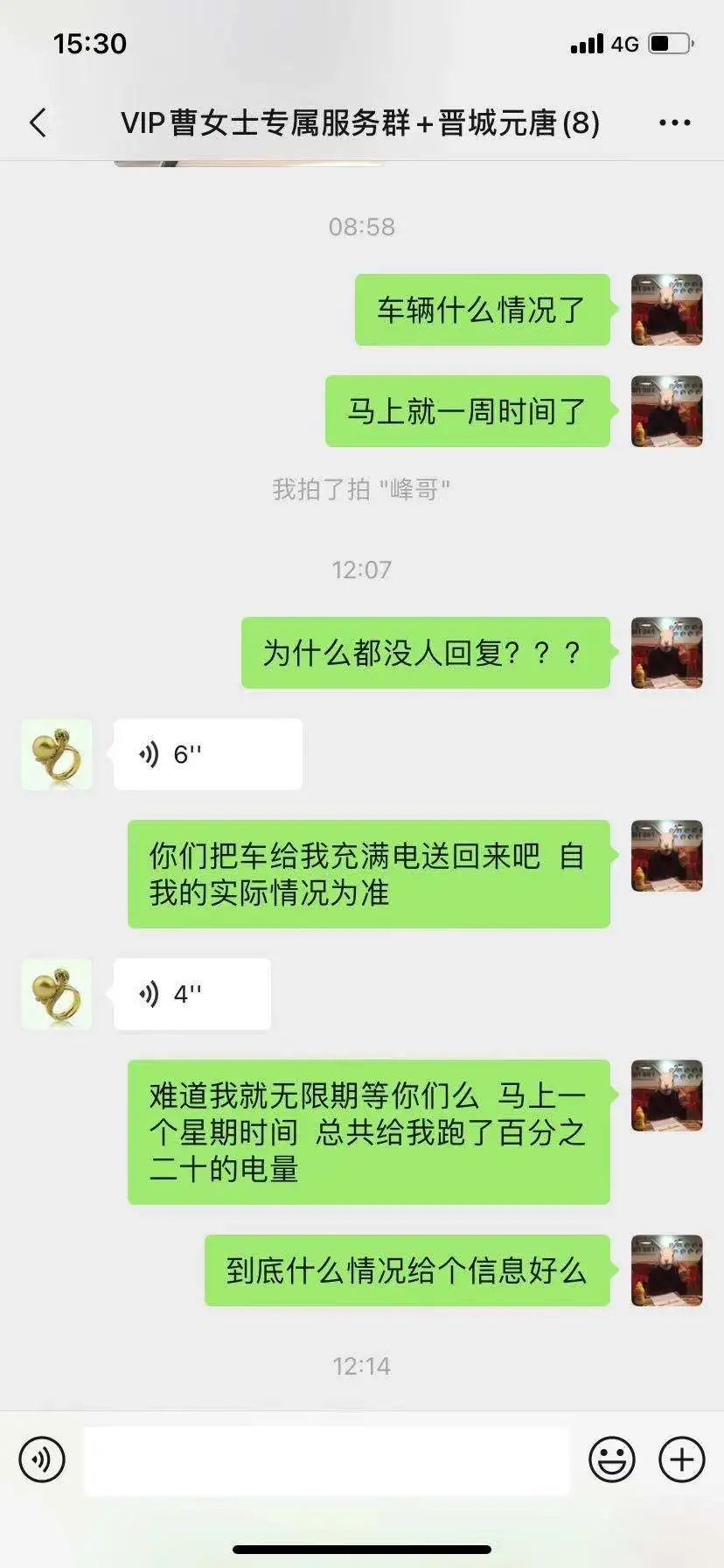Click the plus icon to open more attachment options
This screenshot has width=724, height=1568.
point(680,1459)
